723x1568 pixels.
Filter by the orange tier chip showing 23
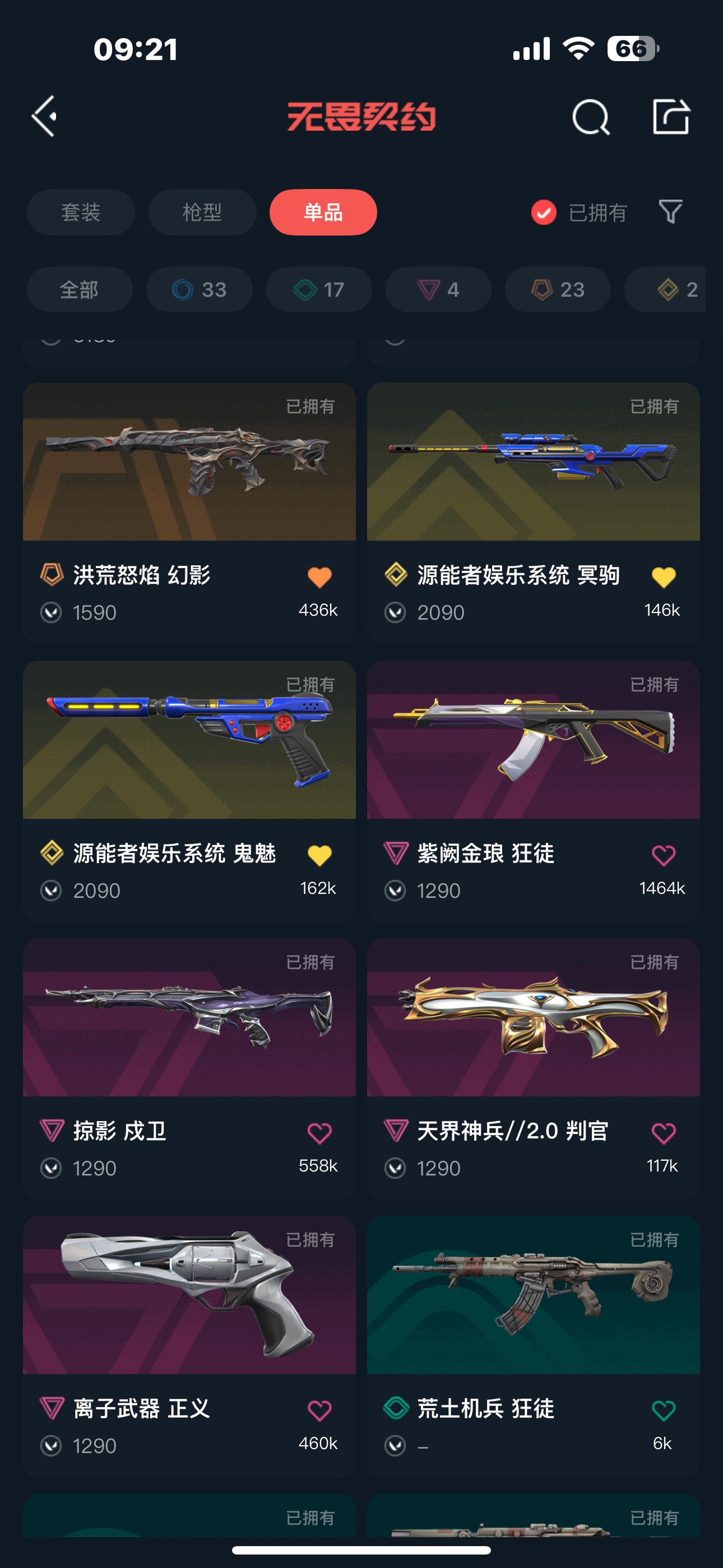558,290
